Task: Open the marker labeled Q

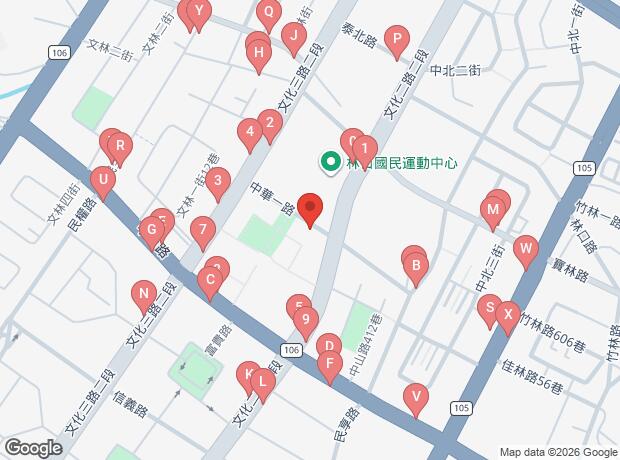Action: (268, 14)
